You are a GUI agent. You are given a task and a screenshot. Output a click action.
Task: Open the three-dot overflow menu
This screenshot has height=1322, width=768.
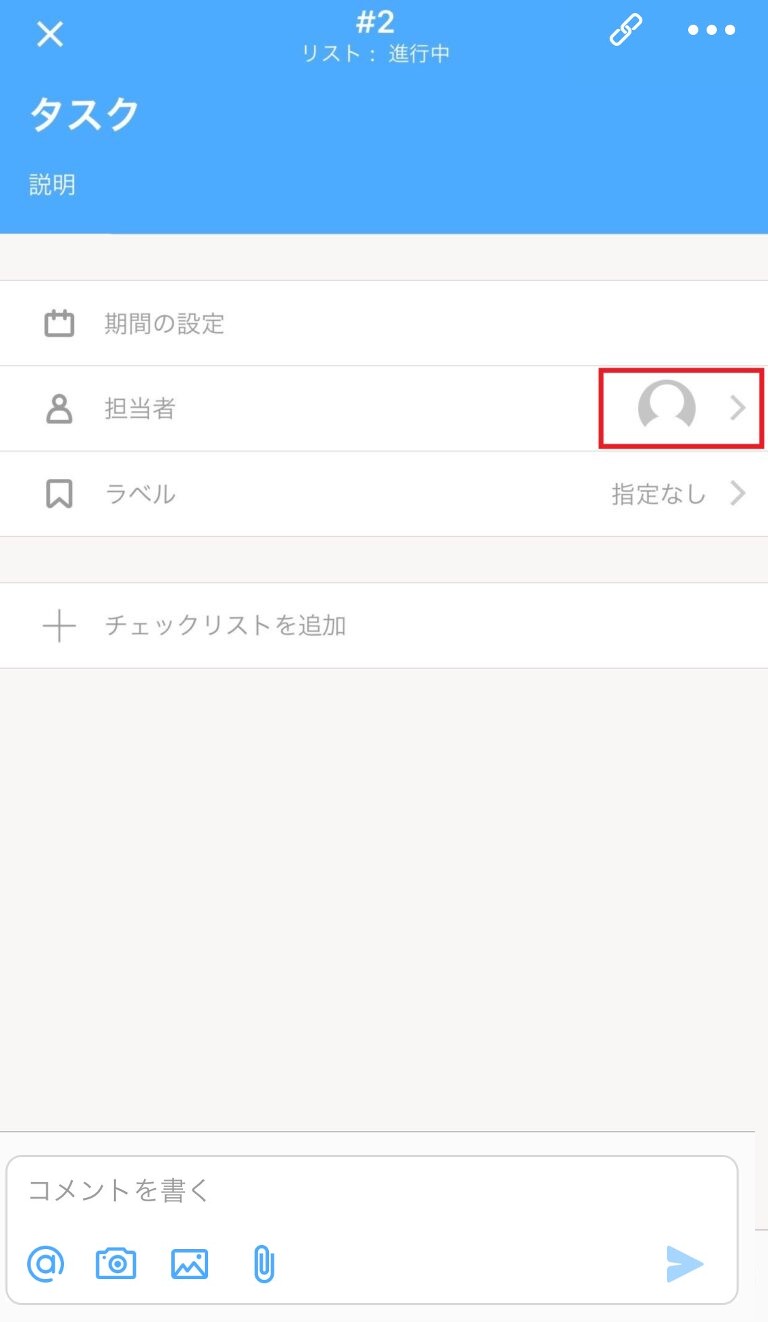click(x=712, y=31)
